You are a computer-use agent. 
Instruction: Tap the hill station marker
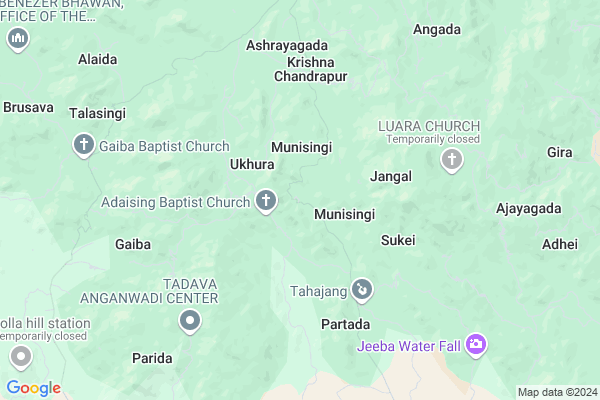[18, 357]
